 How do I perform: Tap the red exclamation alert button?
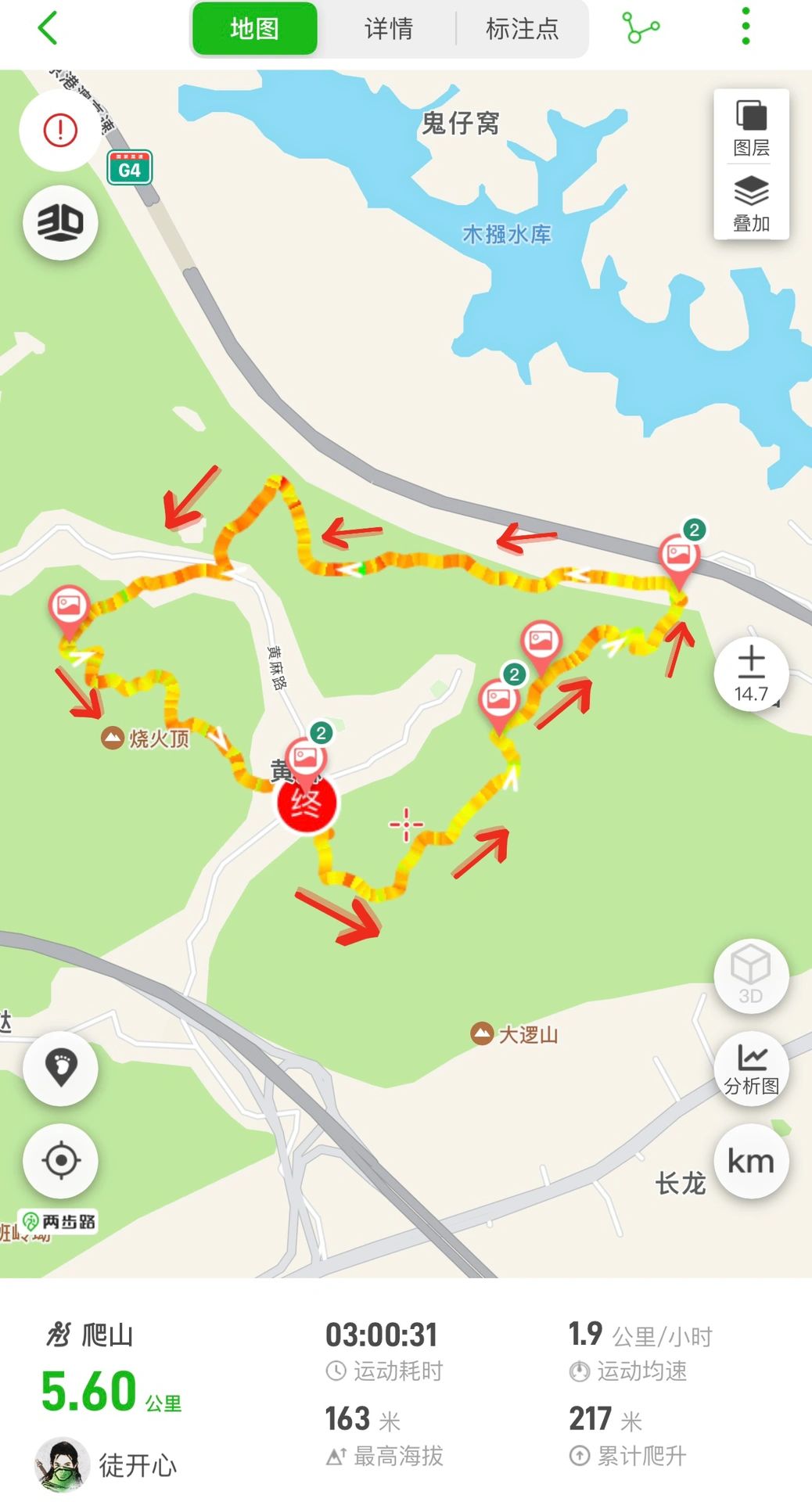coord(60,131)
